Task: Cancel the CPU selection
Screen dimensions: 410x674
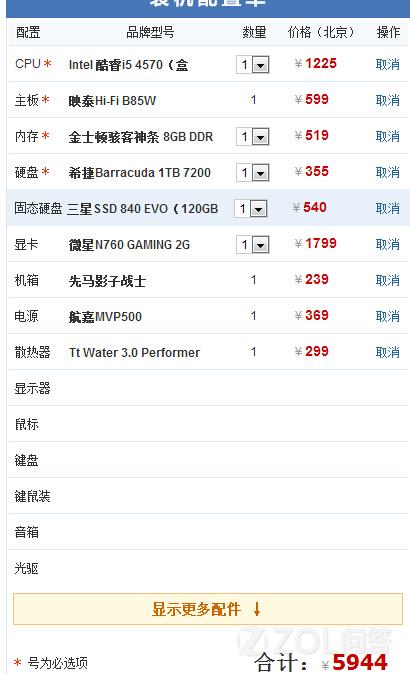Action: tap(388, 64)
